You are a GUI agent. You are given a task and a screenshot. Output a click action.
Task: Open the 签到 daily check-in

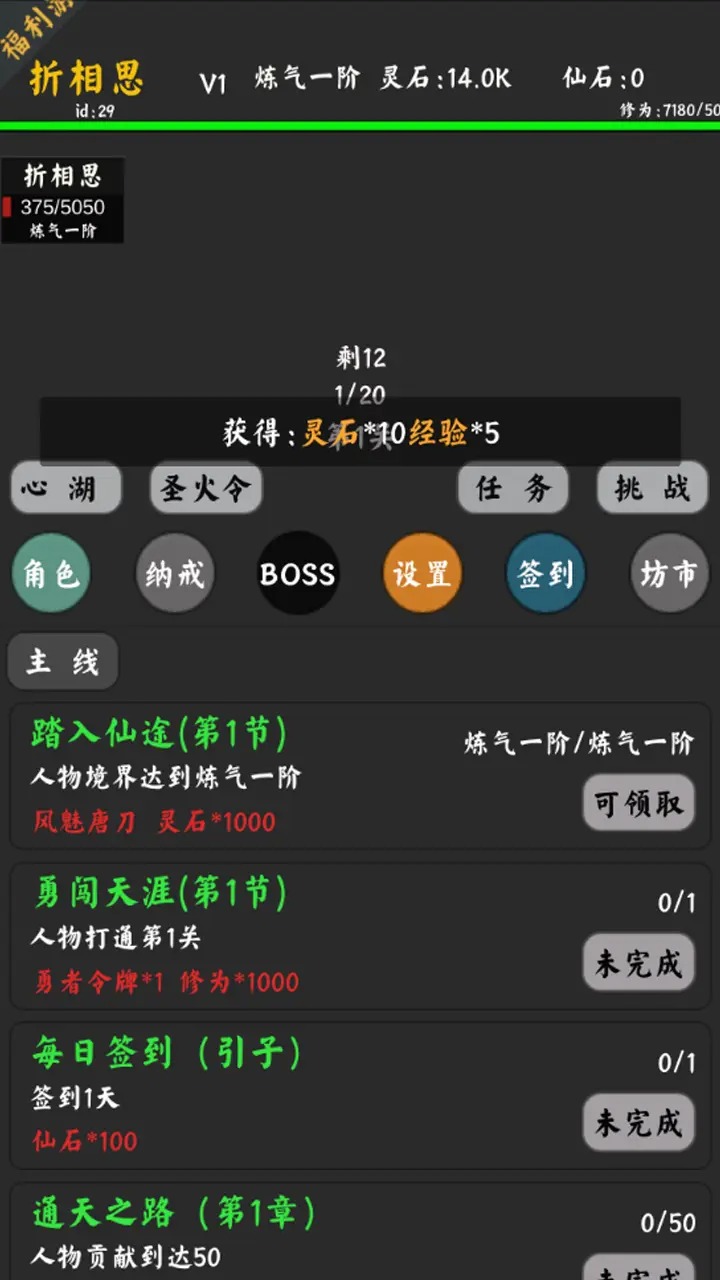coord(545,574)
